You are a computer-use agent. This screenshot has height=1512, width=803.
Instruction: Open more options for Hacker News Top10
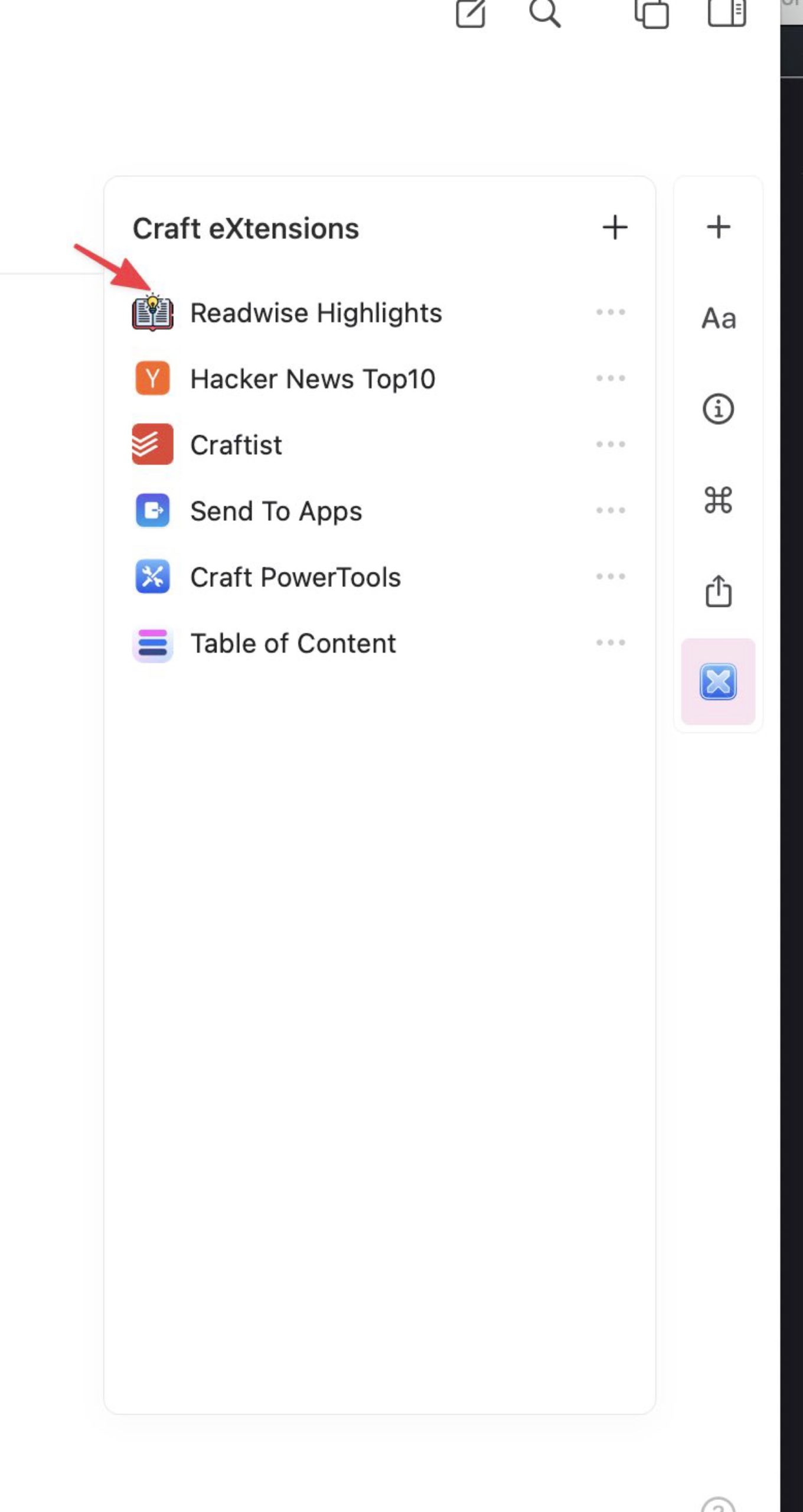(x=611, y=378)
